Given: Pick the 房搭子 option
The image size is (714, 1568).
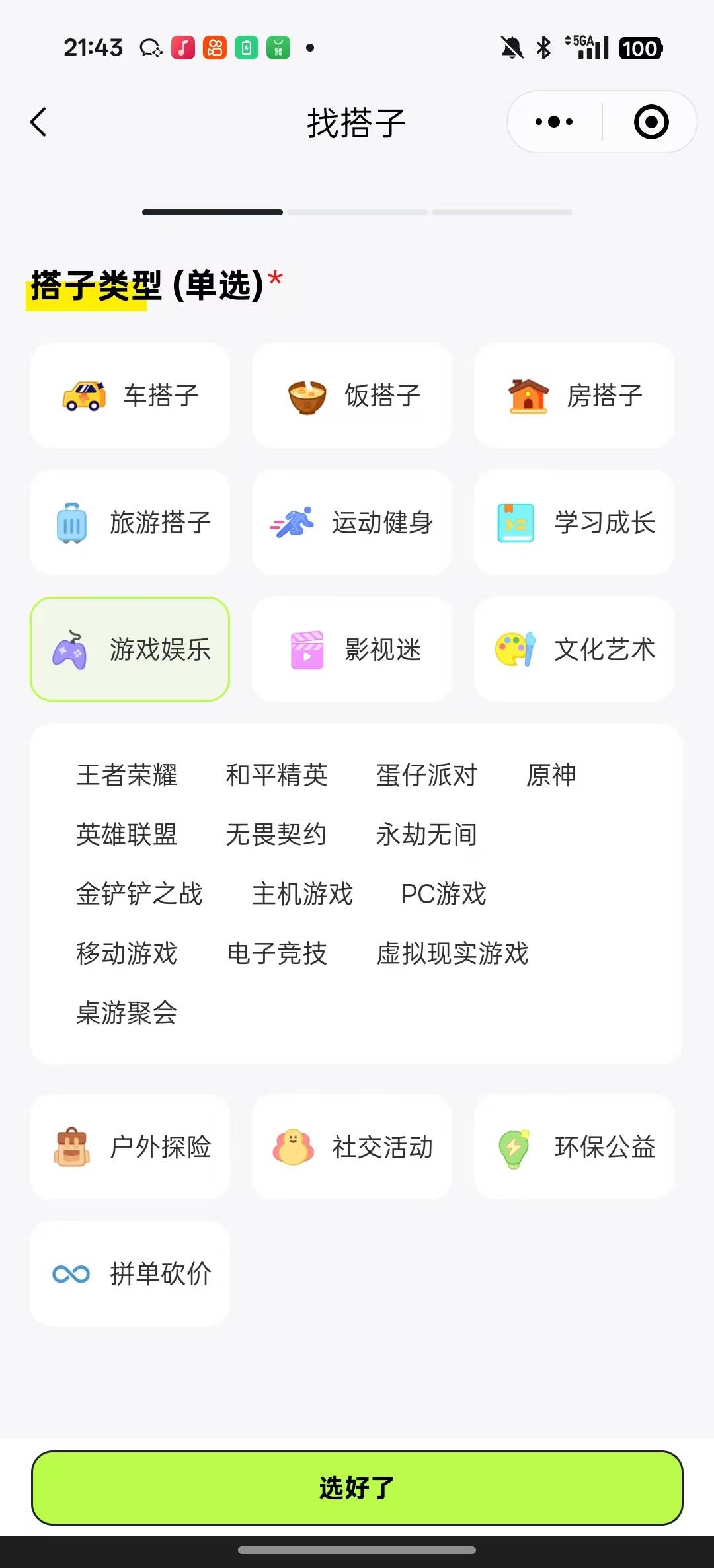Looking at the screenshot, I should [574, 395].
